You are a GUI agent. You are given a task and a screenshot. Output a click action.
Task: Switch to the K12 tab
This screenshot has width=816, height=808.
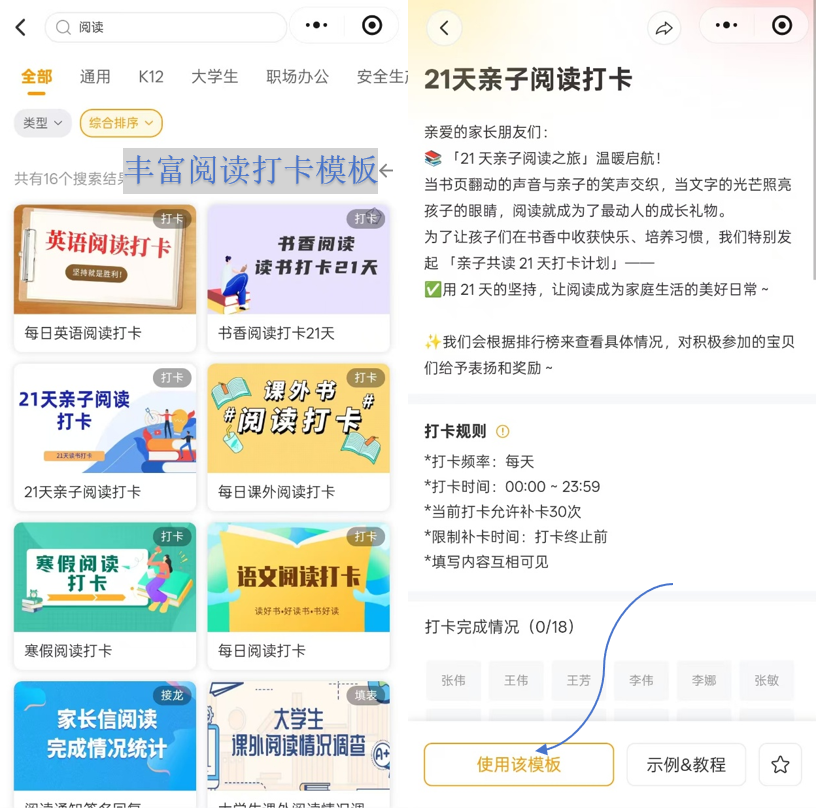click(151, 77)
